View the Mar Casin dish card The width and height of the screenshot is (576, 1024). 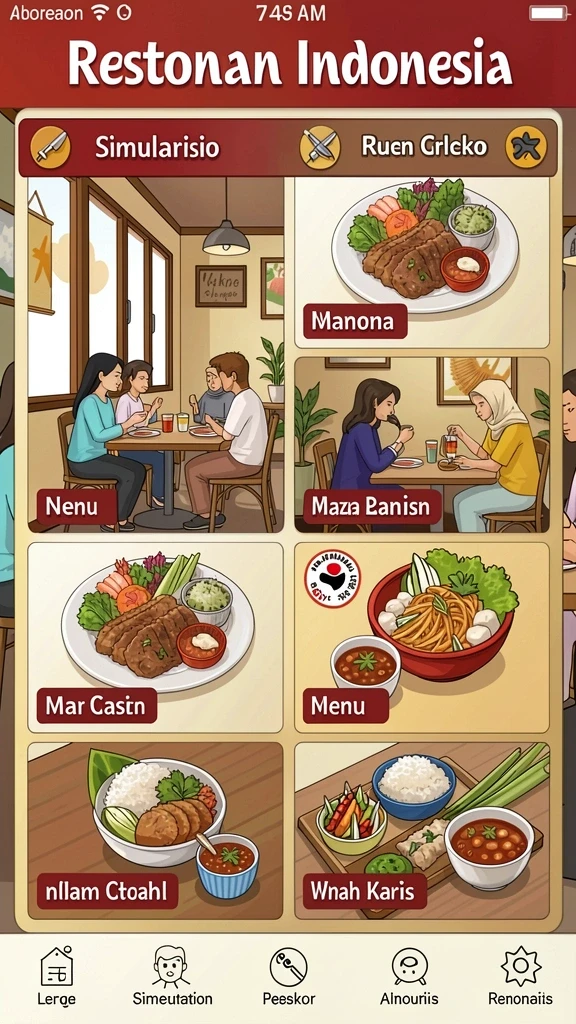(155, 637)
